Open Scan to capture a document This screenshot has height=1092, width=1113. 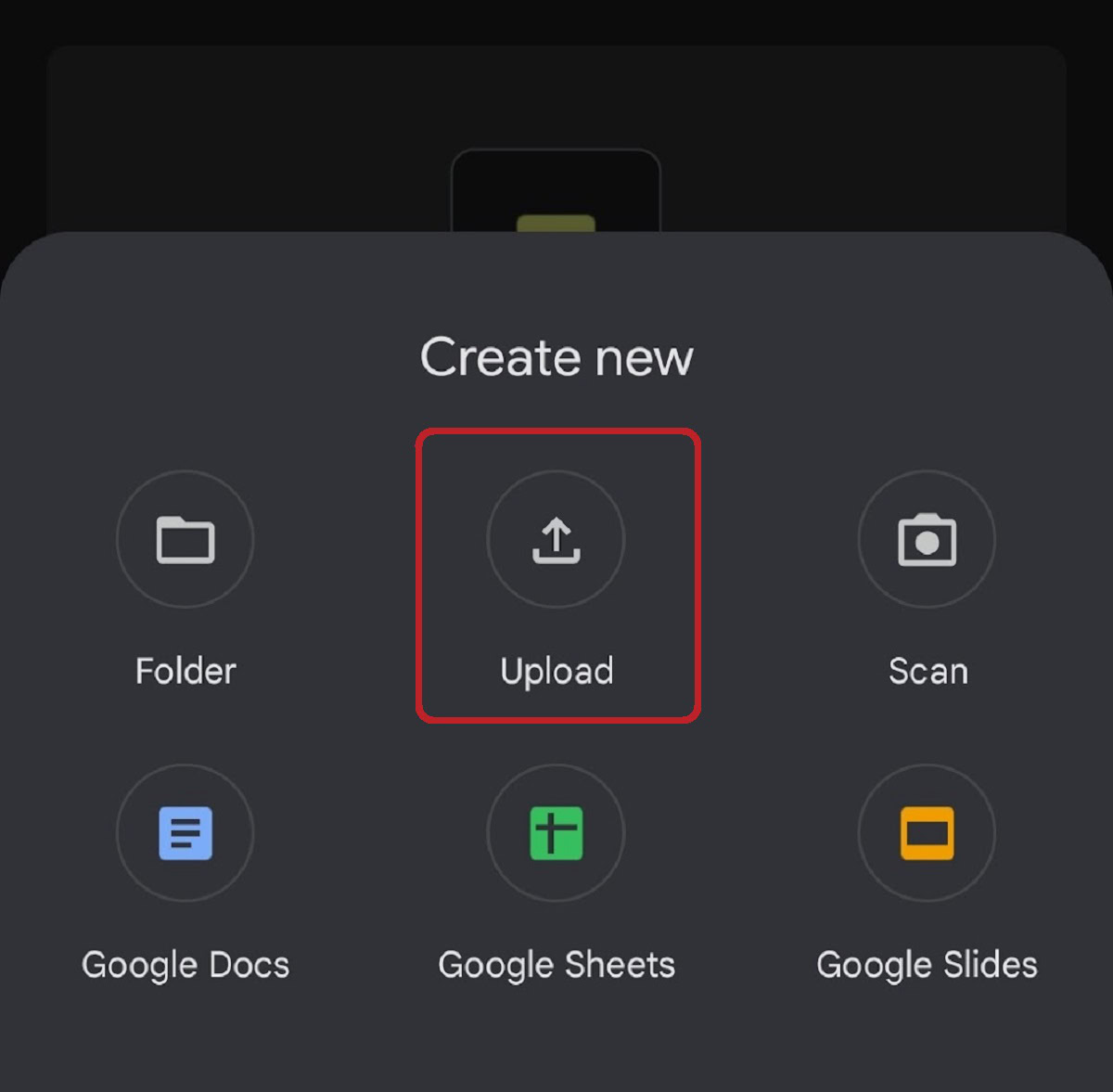tap(927, 540)
